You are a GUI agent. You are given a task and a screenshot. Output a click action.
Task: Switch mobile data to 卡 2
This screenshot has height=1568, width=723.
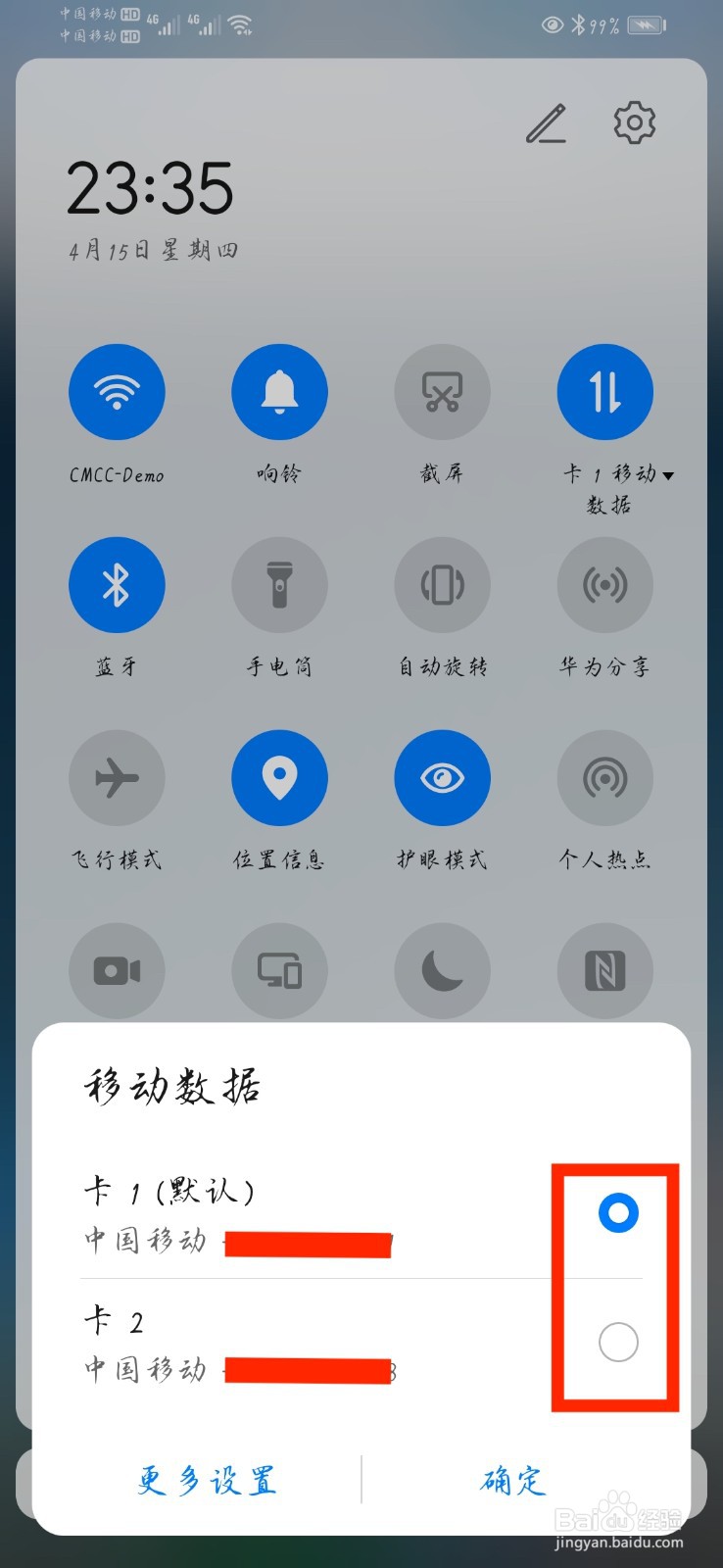point(616,1344)
